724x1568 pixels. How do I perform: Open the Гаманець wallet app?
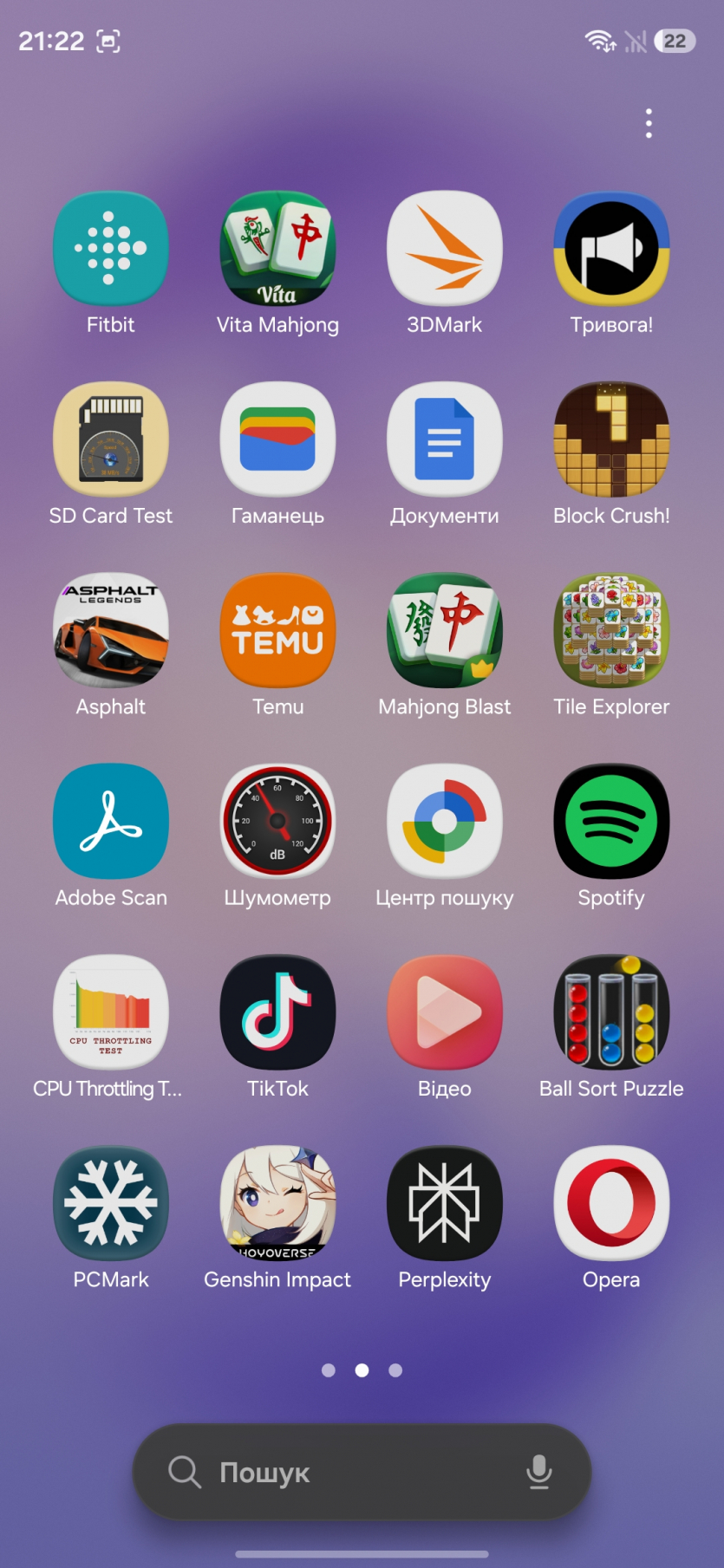click(x=277, y=439)
